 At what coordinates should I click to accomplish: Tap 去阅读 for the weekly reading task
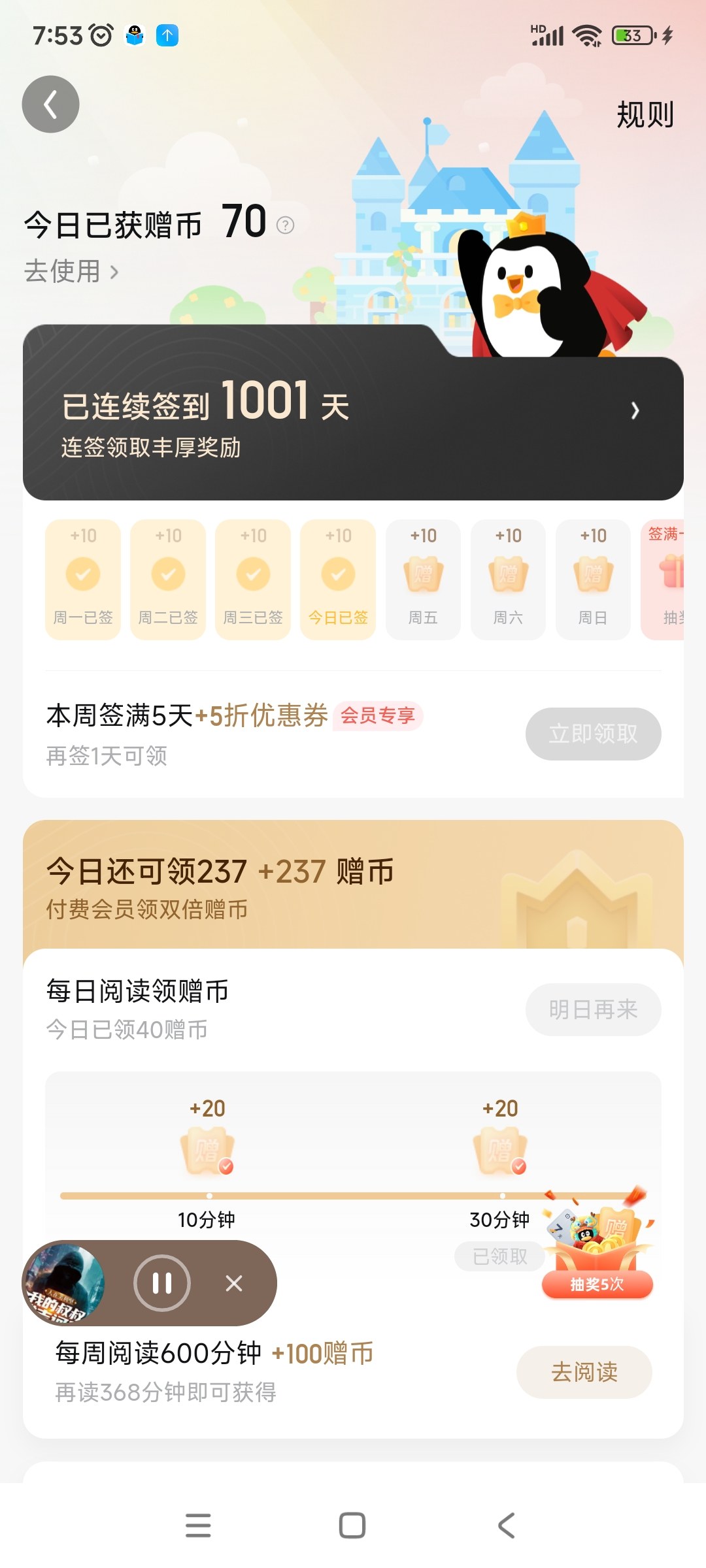point(584,1372)
